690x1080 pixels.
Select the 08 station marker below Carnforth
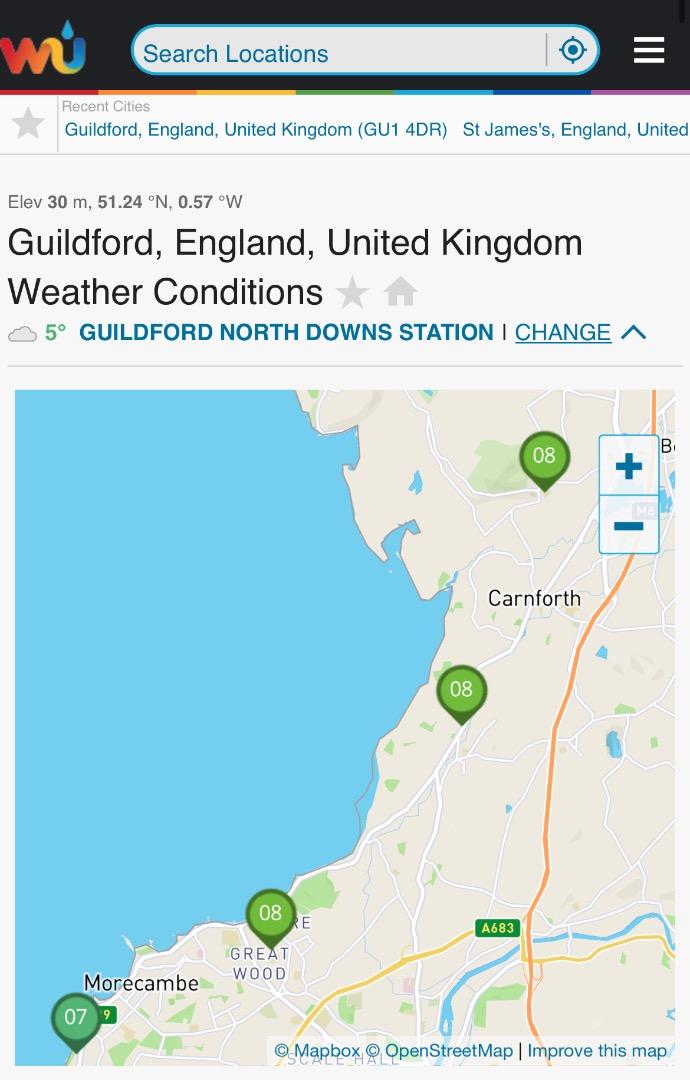(x=461, y=691)
